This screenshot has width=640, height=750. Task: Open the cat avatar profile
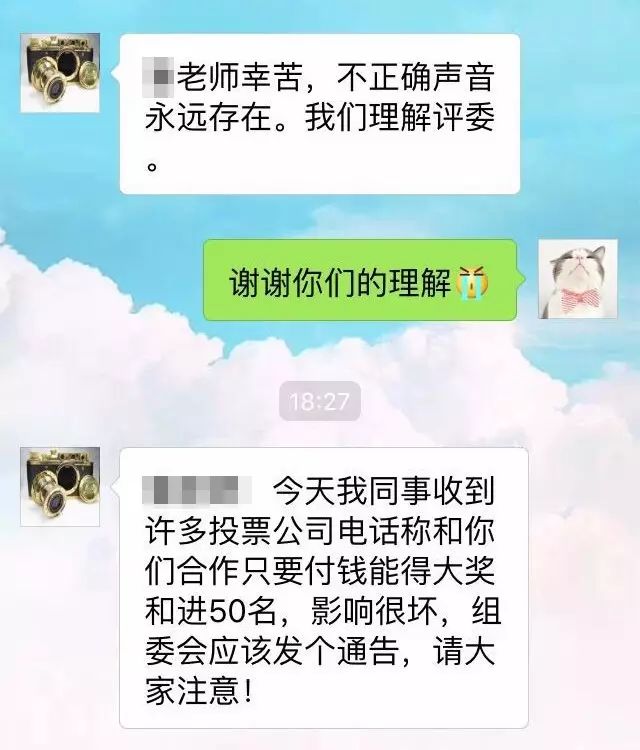pos(577,279)
